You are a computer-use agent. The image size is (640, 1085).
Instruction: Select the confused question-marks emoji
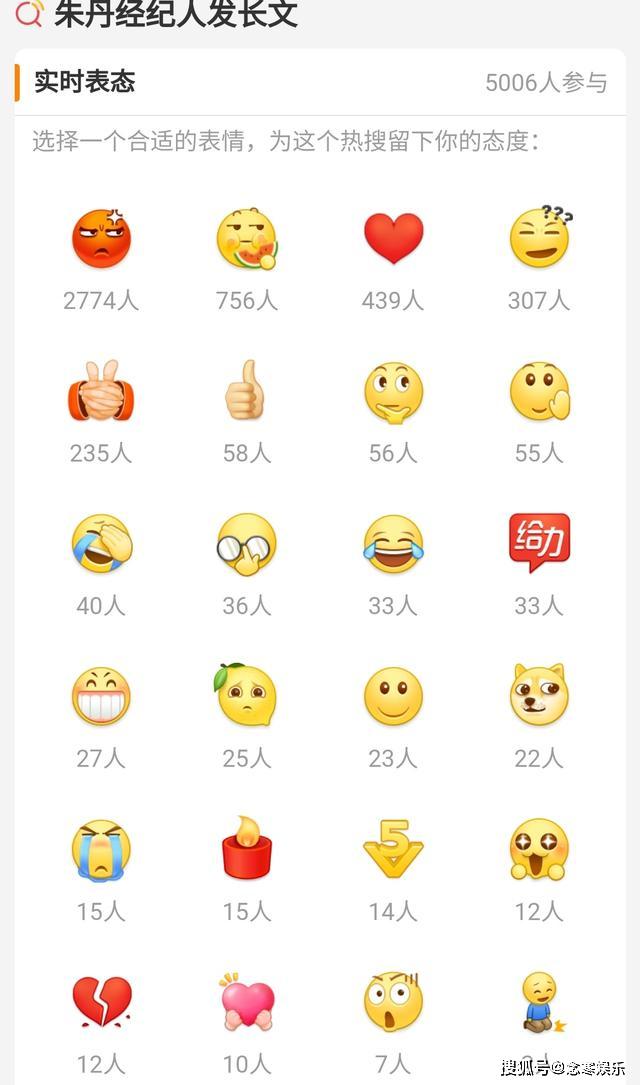(539, 238)
